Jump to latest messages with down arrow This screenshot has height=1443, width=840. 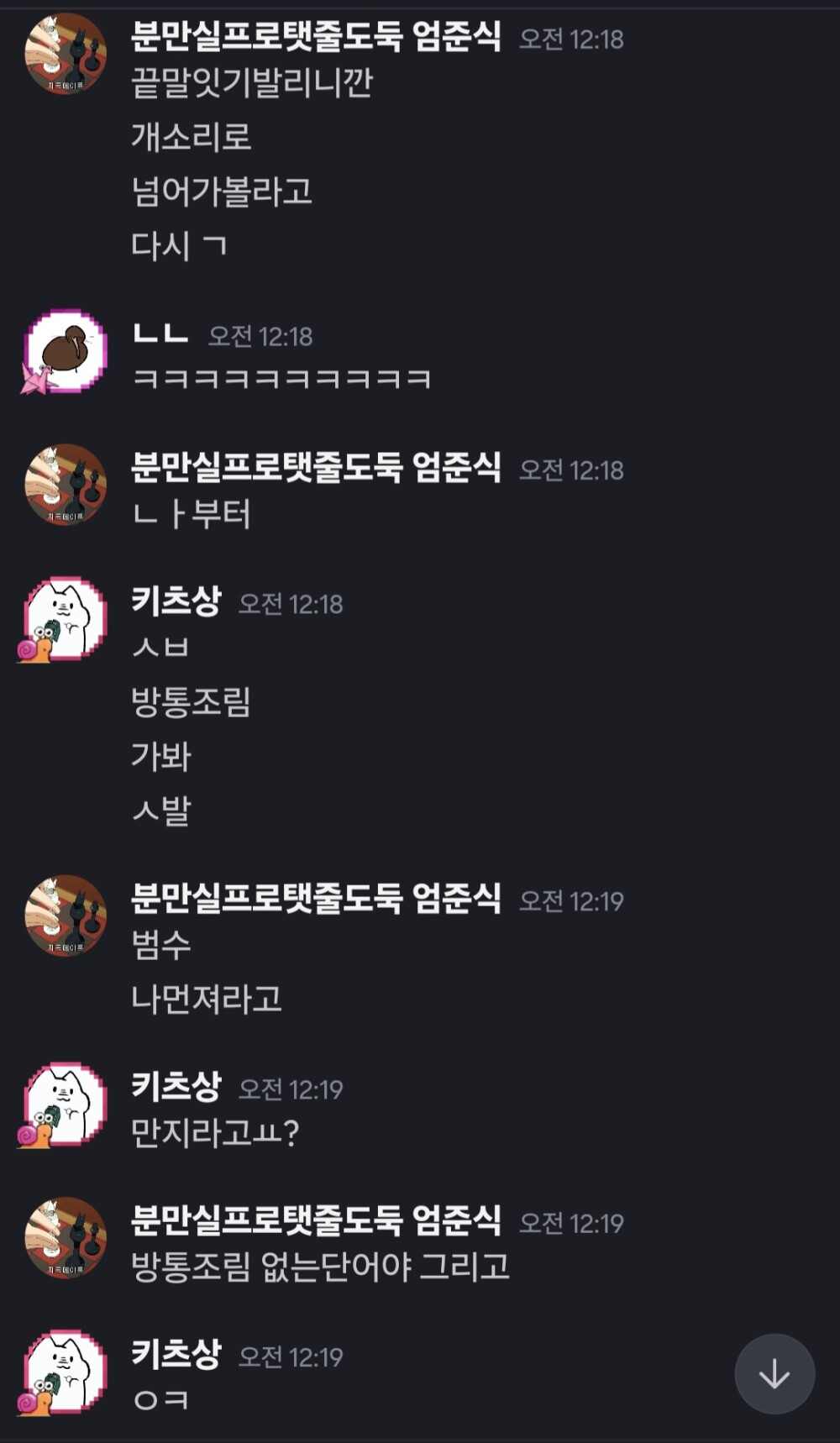pos(774,1375)
